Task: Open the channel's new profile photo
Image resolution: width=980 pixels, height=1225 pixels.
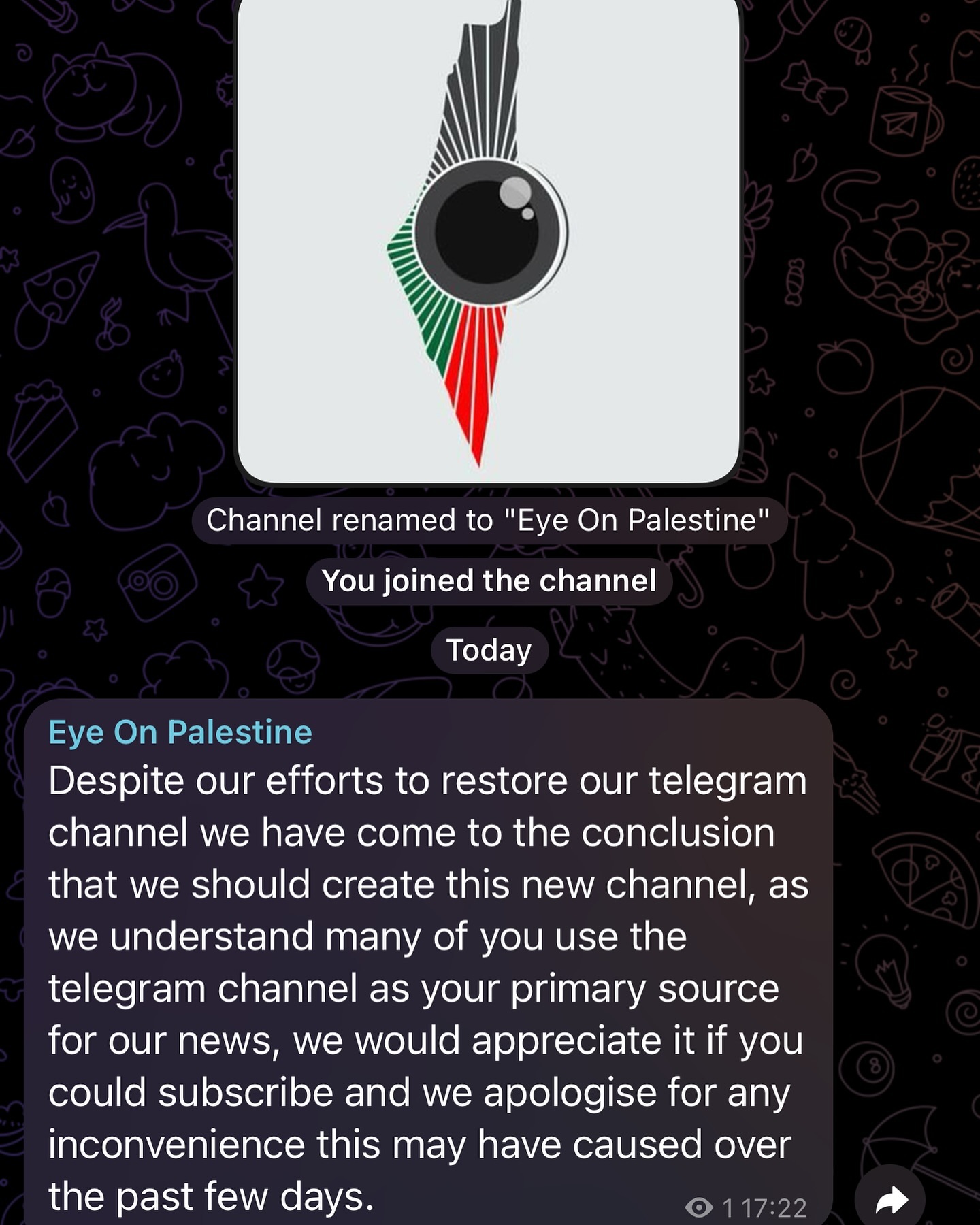Action: 488,238
